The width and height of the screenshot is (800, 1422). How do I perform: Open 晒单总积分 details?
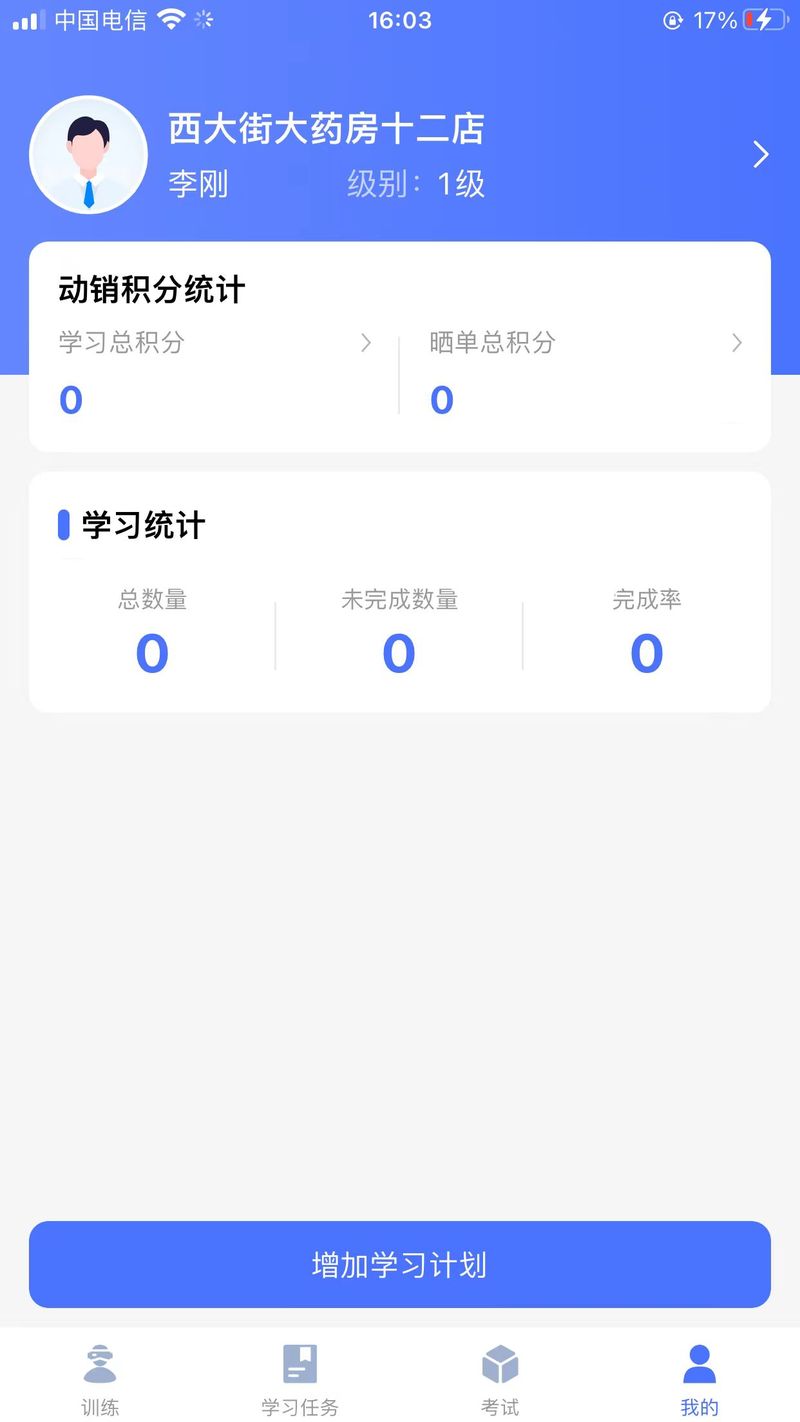pyautogui.click(x=586, y=343)
